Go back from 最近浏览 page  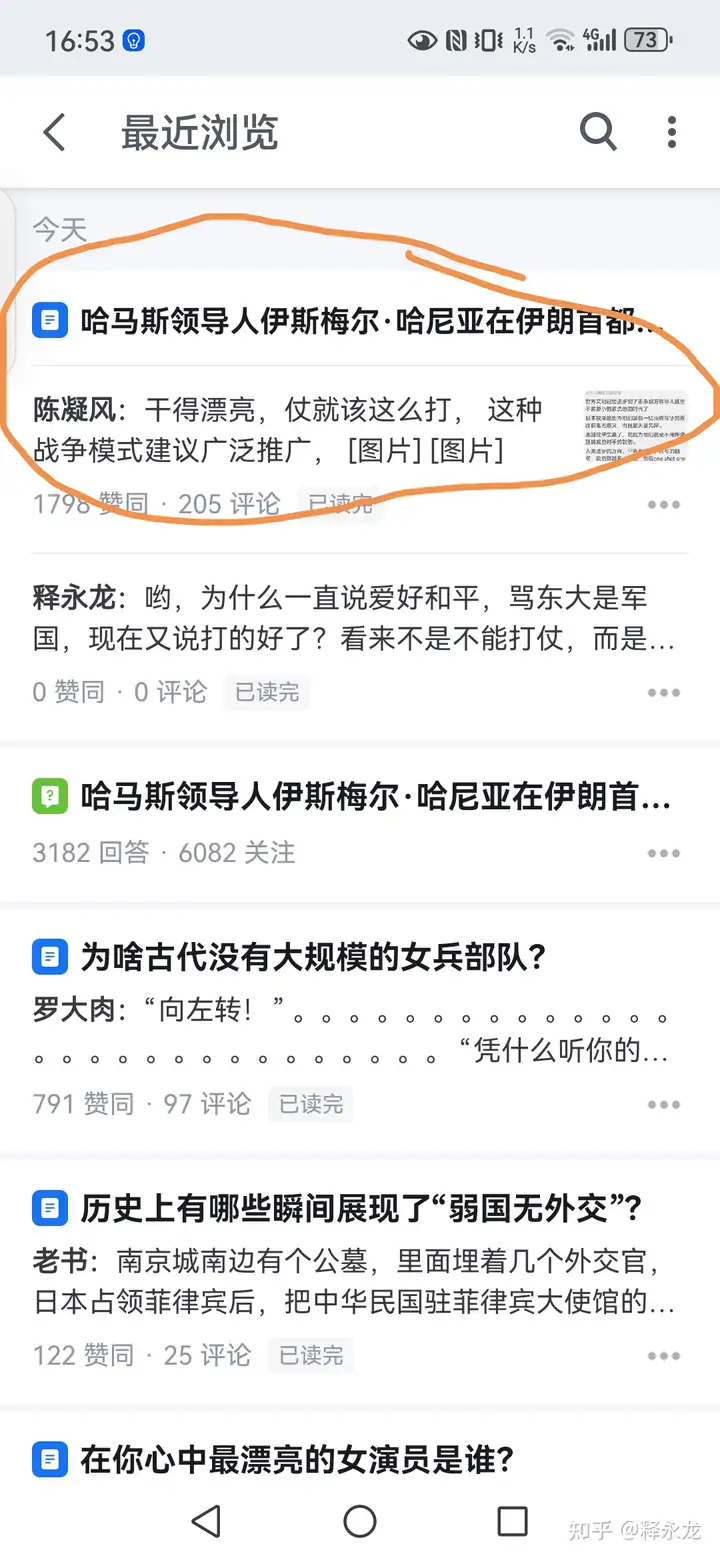pyautogui.click(x=55, y=132)
